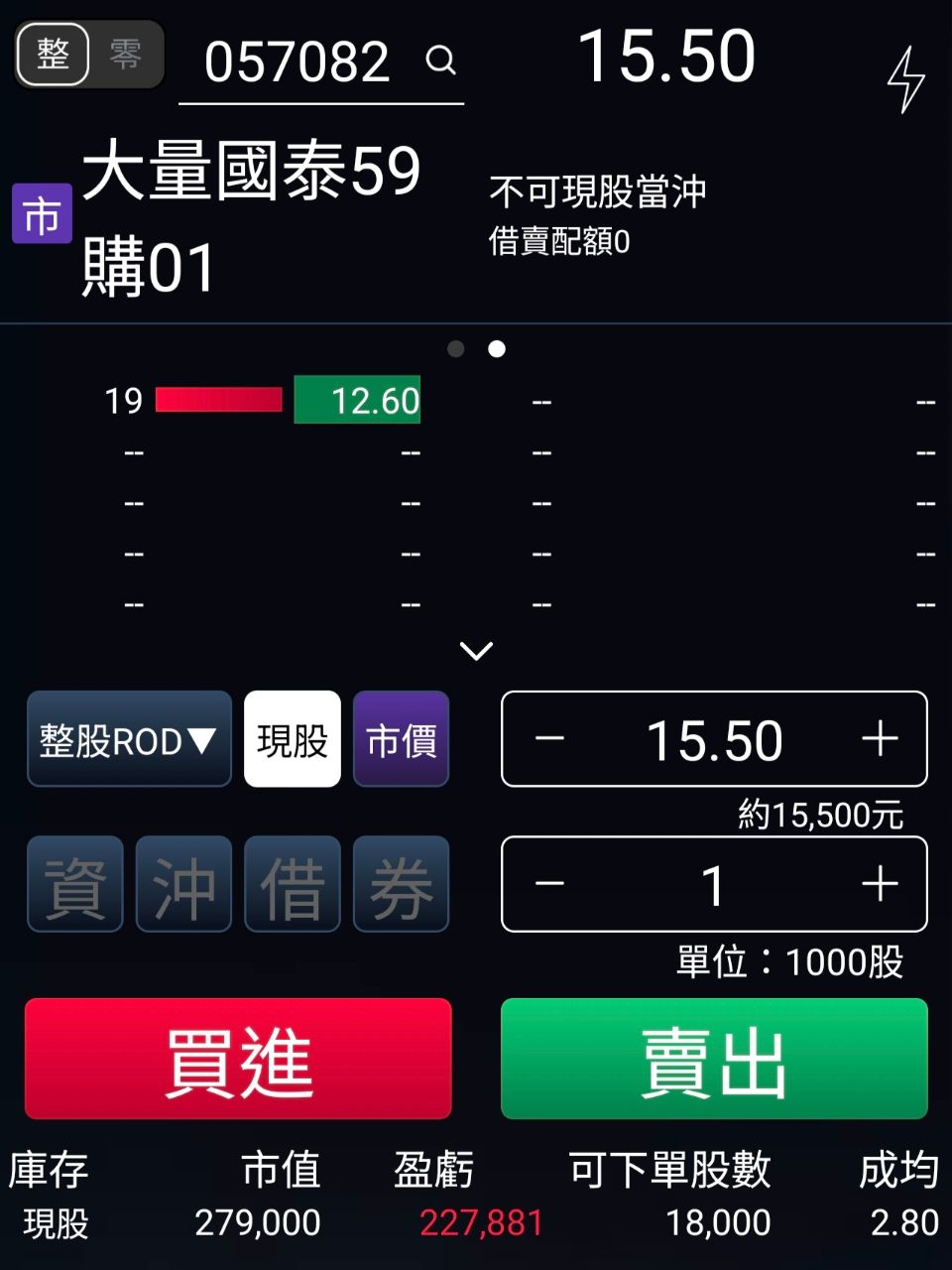Go to the first quote page dot
This screenshot has width=952, height=1270.
[456, 349]
